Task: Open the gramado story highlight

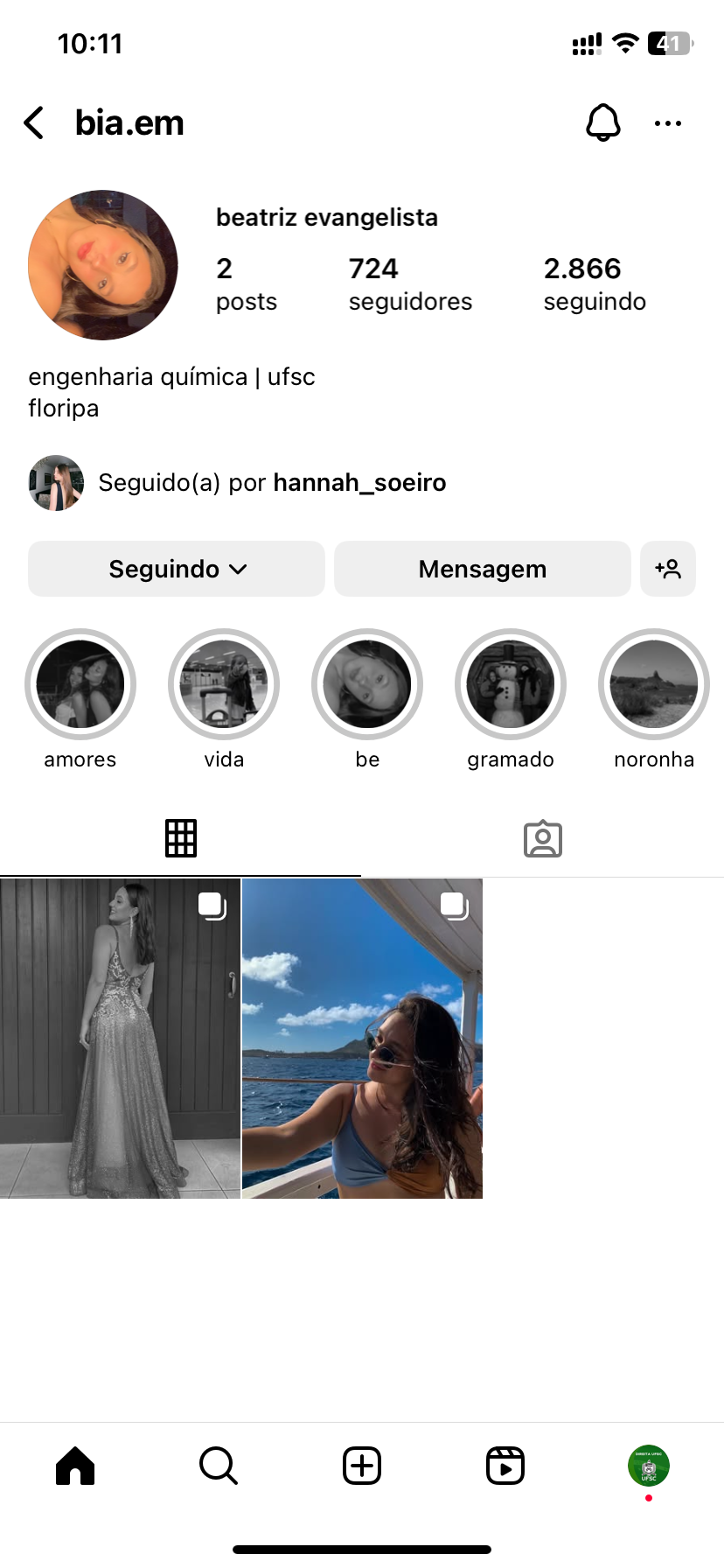Action: 511,684
